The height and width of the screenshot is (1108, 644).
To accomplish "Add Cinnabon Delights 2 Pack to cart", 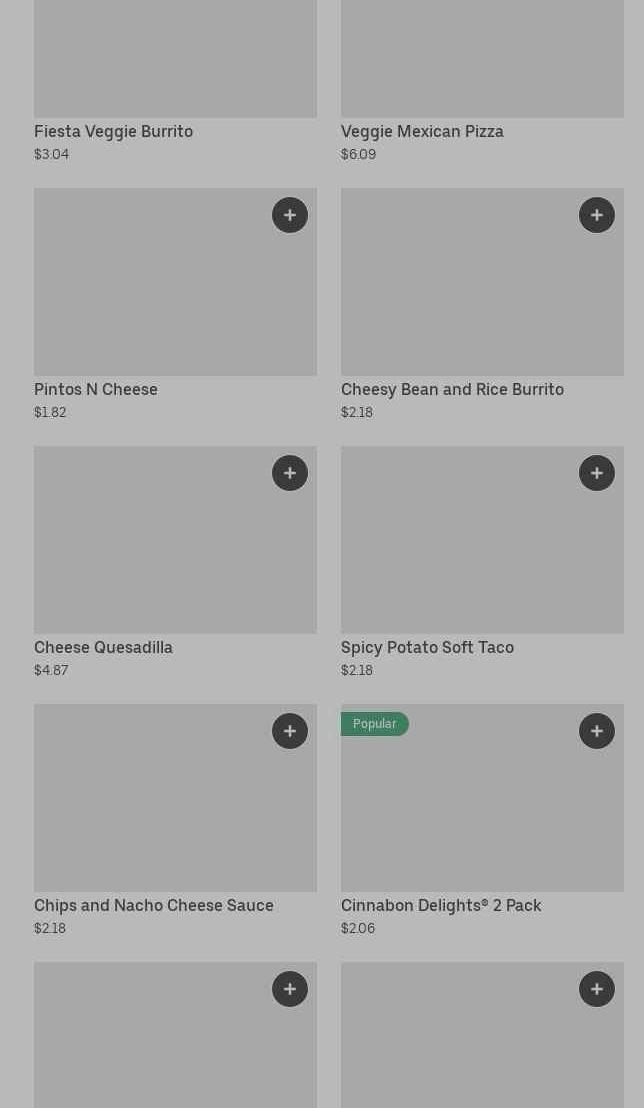I will [x=597, y=731].
